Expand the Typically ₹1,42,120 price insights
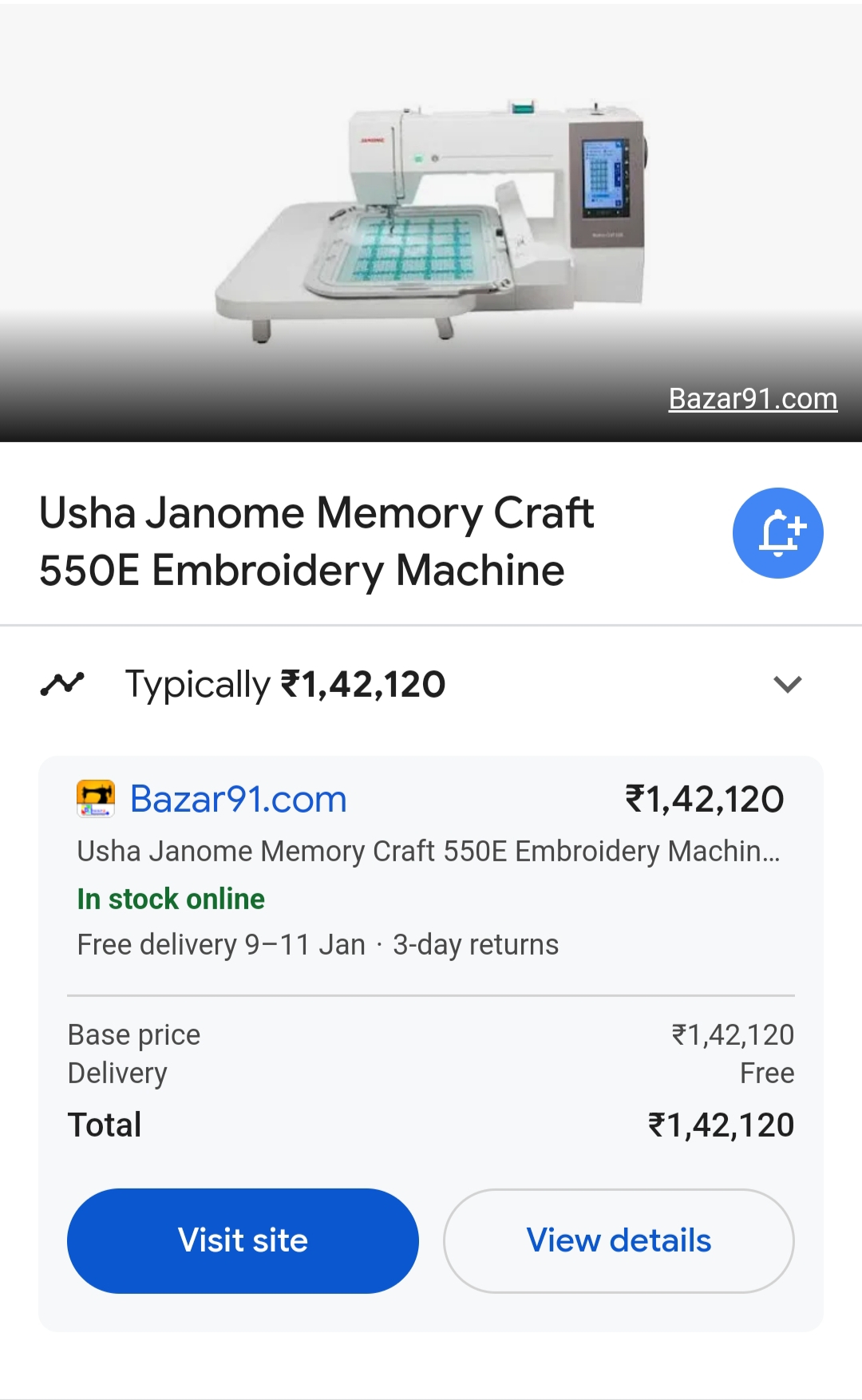Viewport: 862px width, 1400px height. (x=431, y=684)
